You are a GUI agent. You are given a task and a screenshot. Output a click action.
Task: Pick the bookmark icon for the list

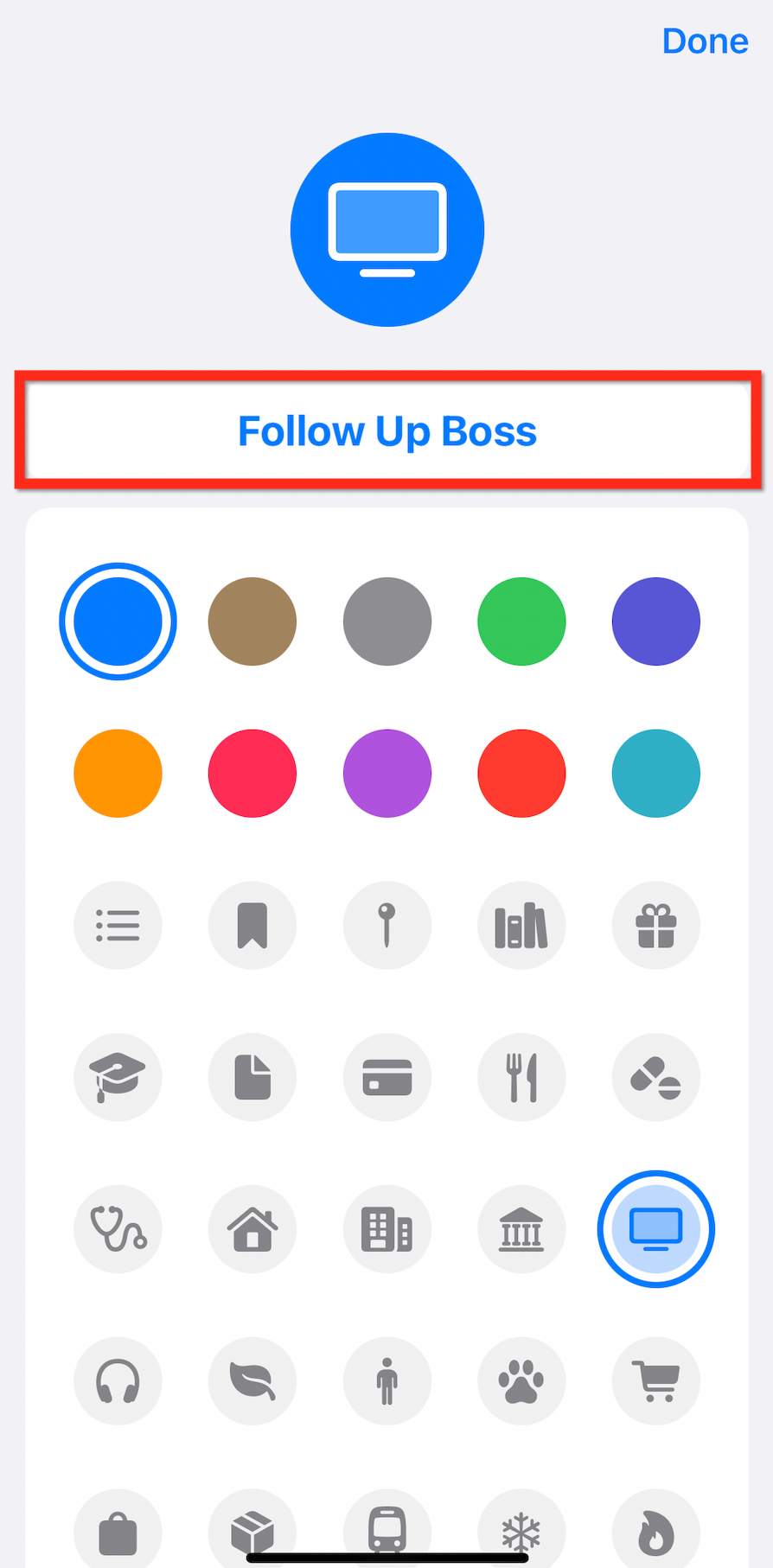click(x=252, y=925)
